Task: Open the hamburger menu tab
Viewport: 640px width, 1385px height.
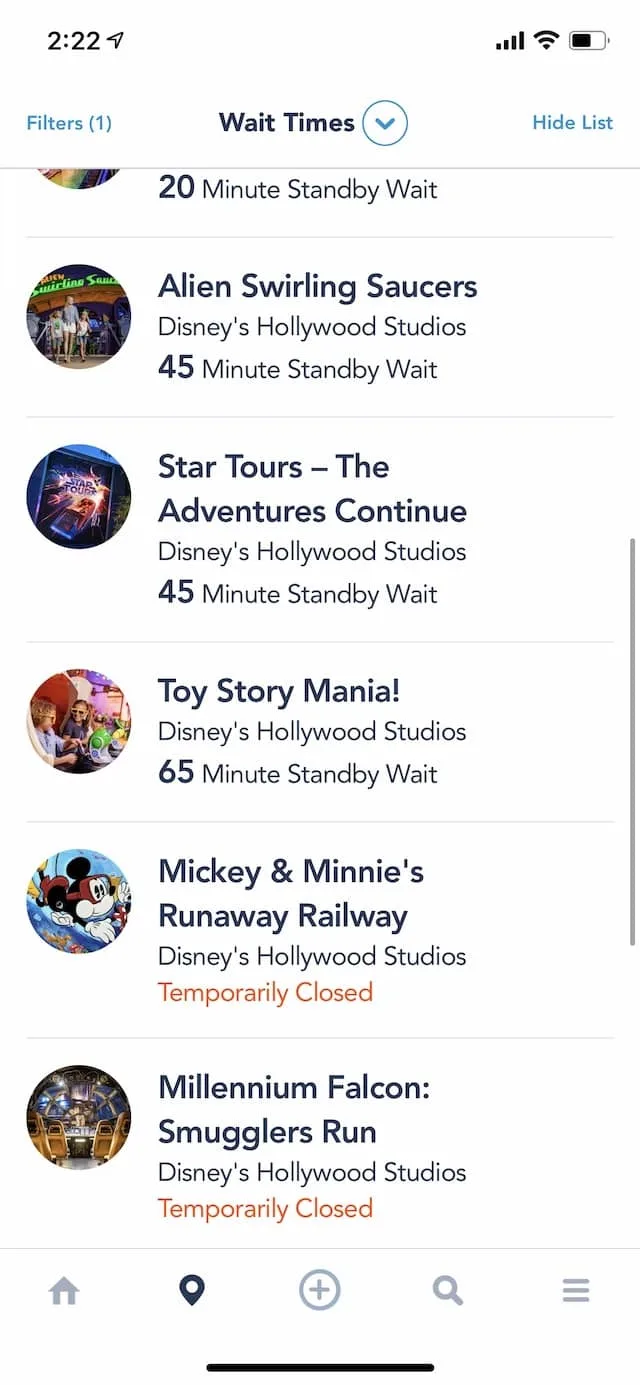Action: coord(576,1291)
